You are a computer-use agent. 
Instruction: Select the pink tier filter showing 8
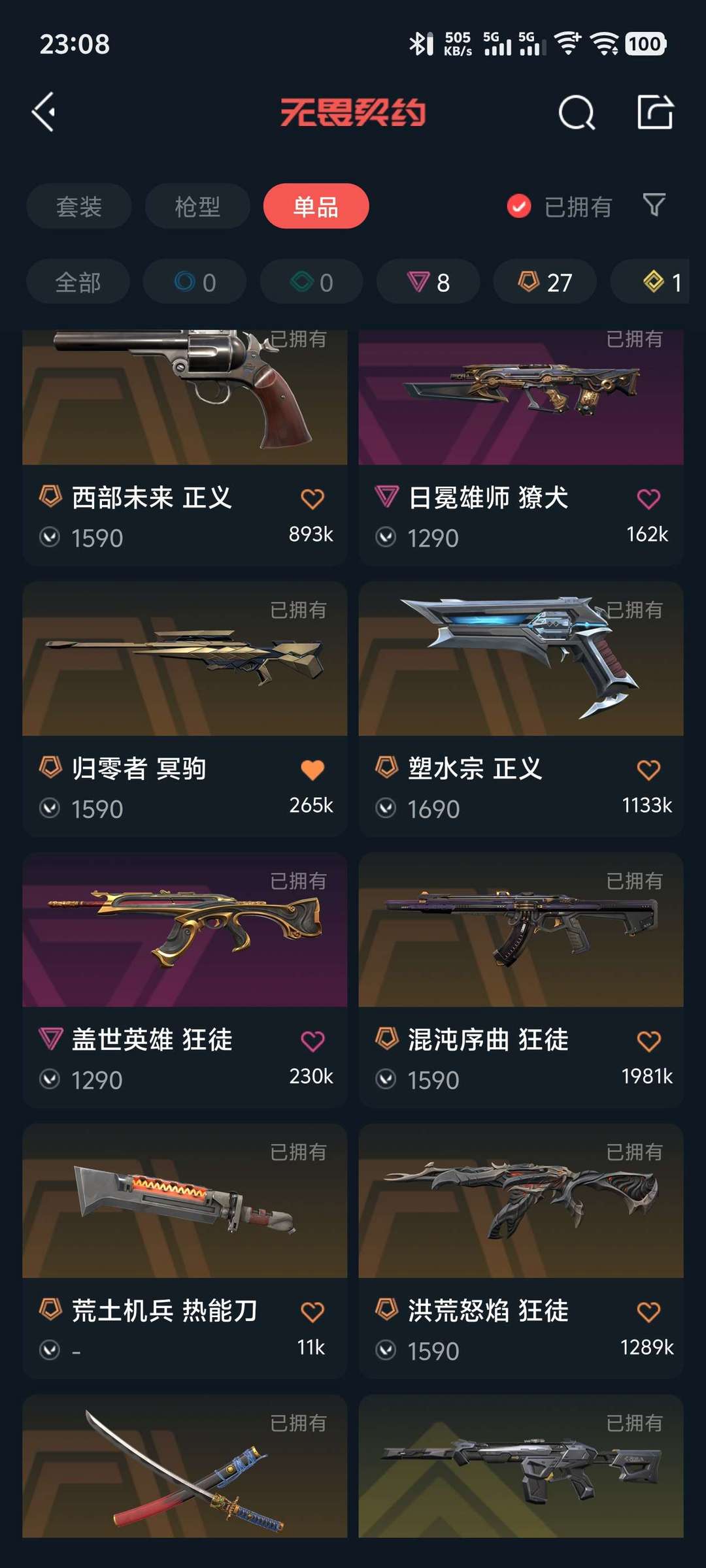tap(427, 282)
